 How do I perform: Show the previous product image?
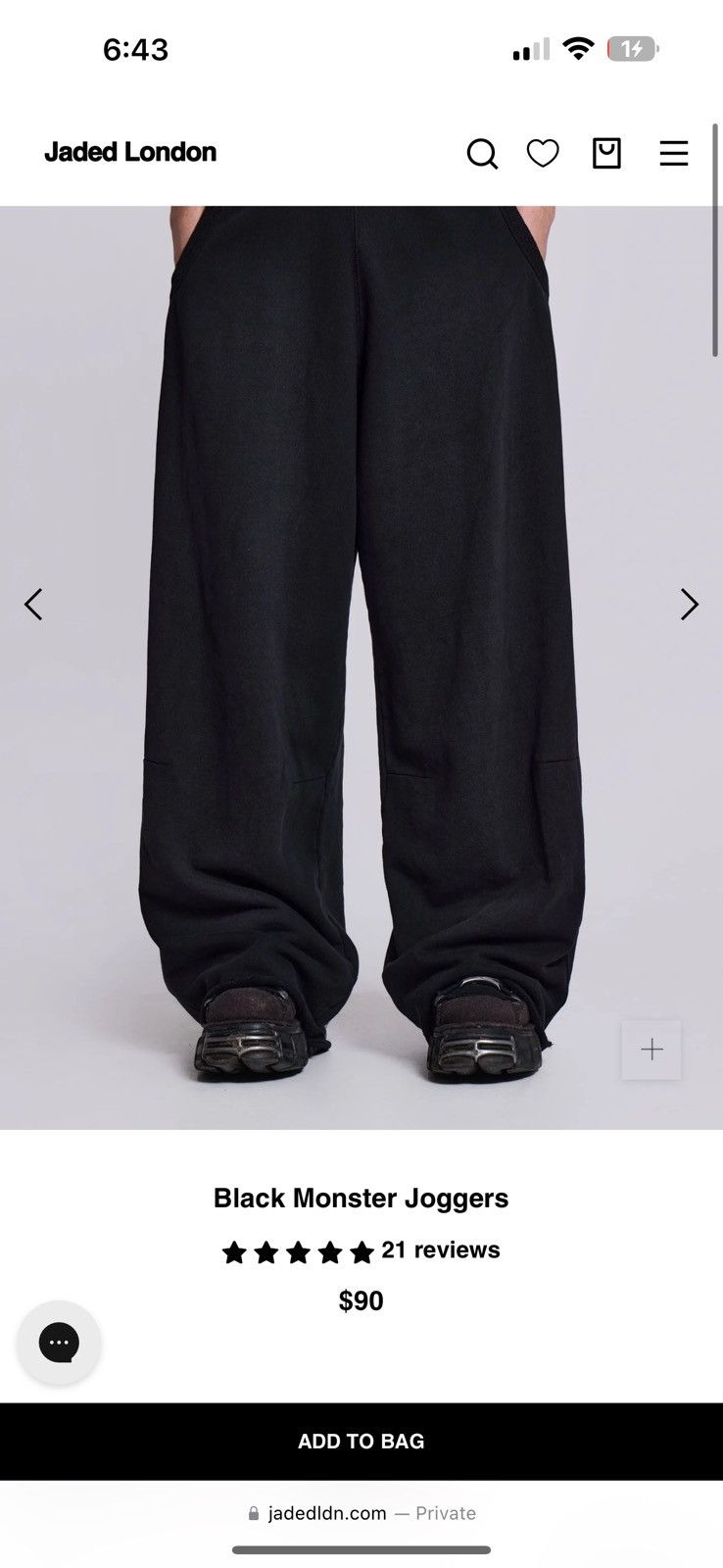click(33, 604)
